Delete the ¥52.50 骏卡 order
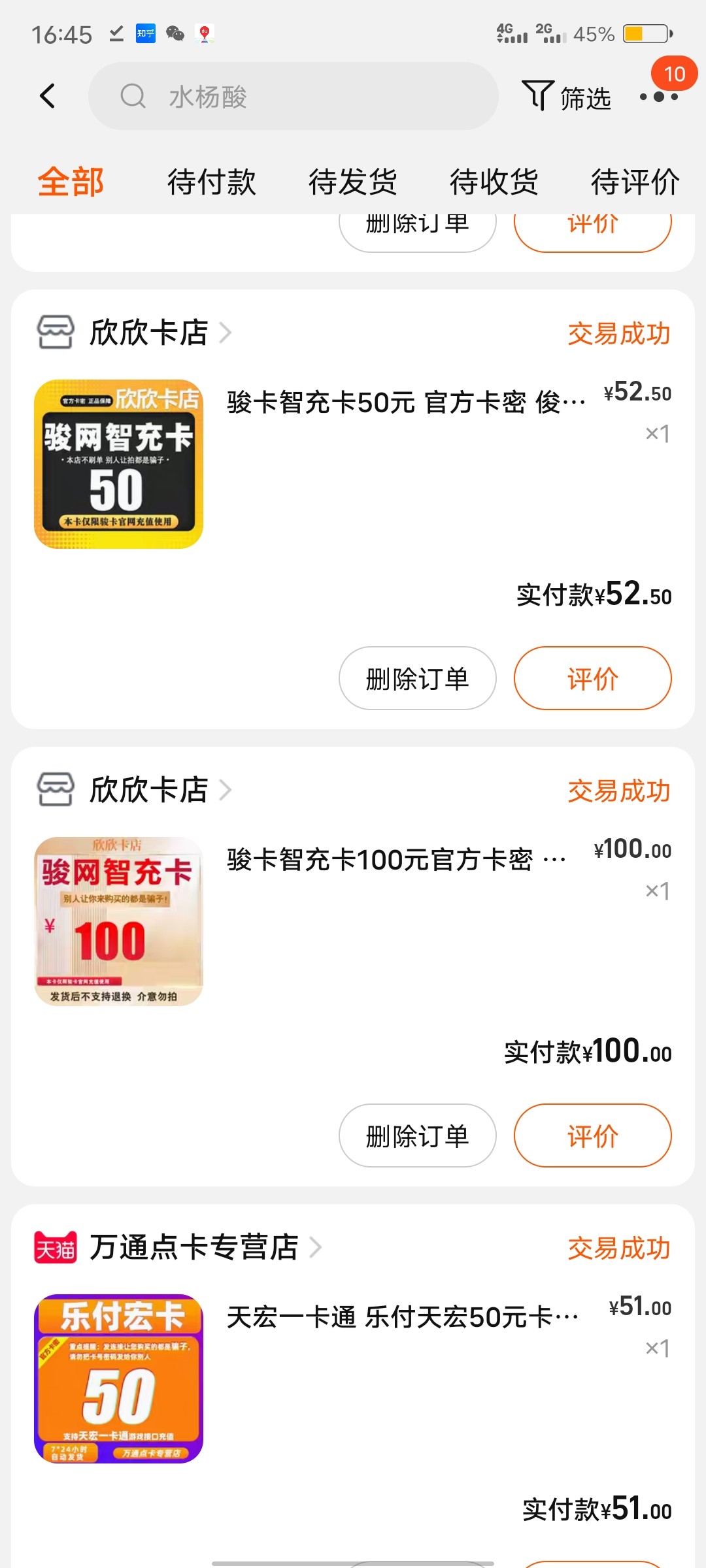This screenshot has width=706, height=1568. (417, 678)
